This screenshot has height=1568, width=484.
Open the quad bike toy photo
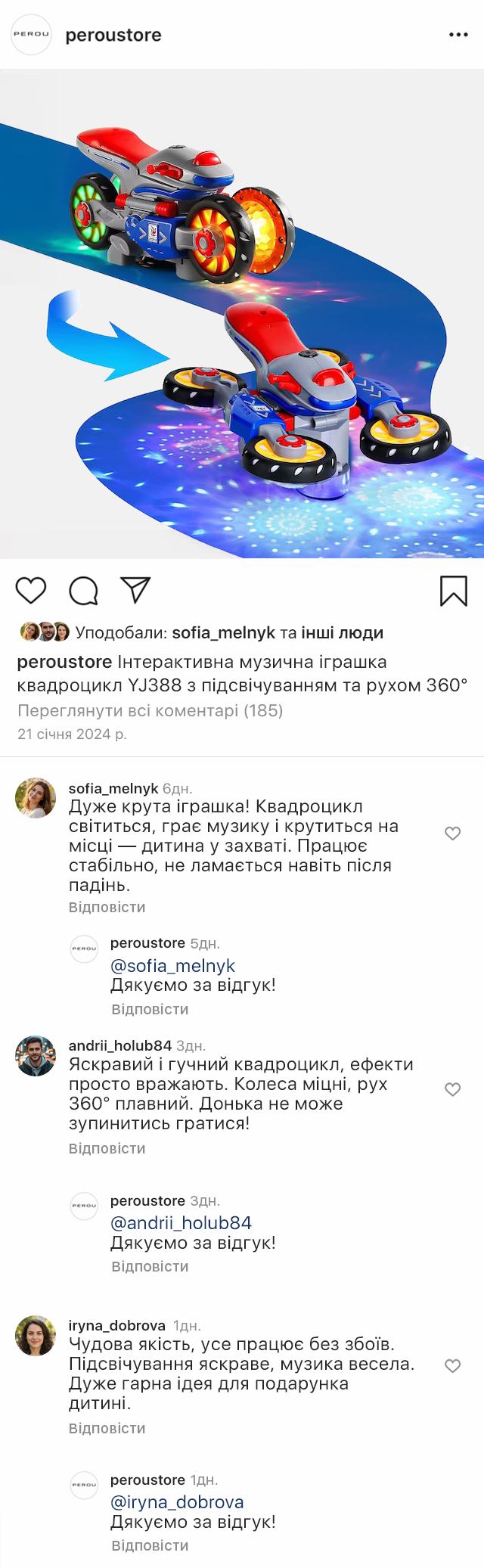242,313
